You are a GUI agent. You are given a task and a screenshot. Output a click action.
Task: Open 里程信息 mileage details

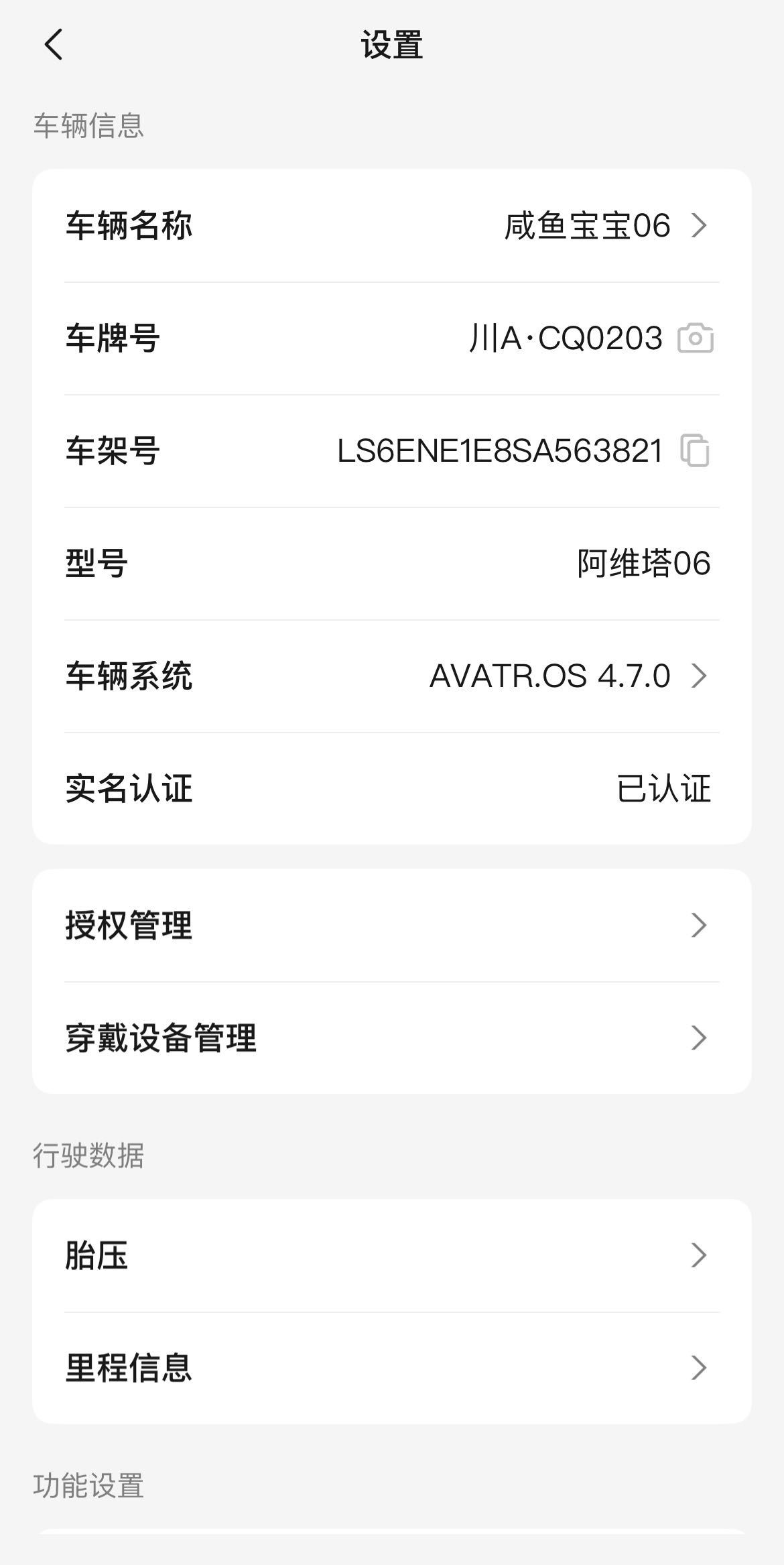(391, 1368)
